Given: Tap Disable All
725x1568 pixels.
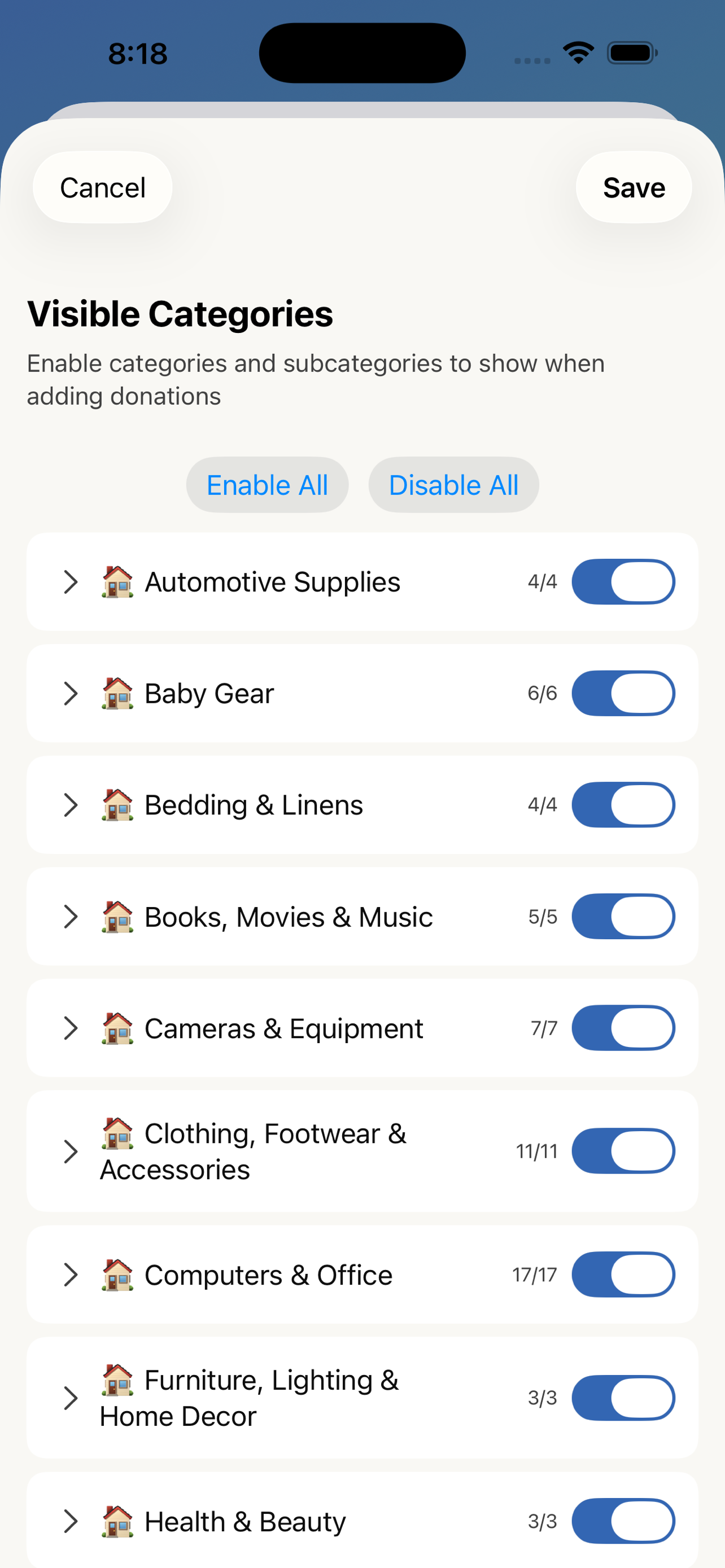Looking at the screenshot, I should tap(453, 484).
